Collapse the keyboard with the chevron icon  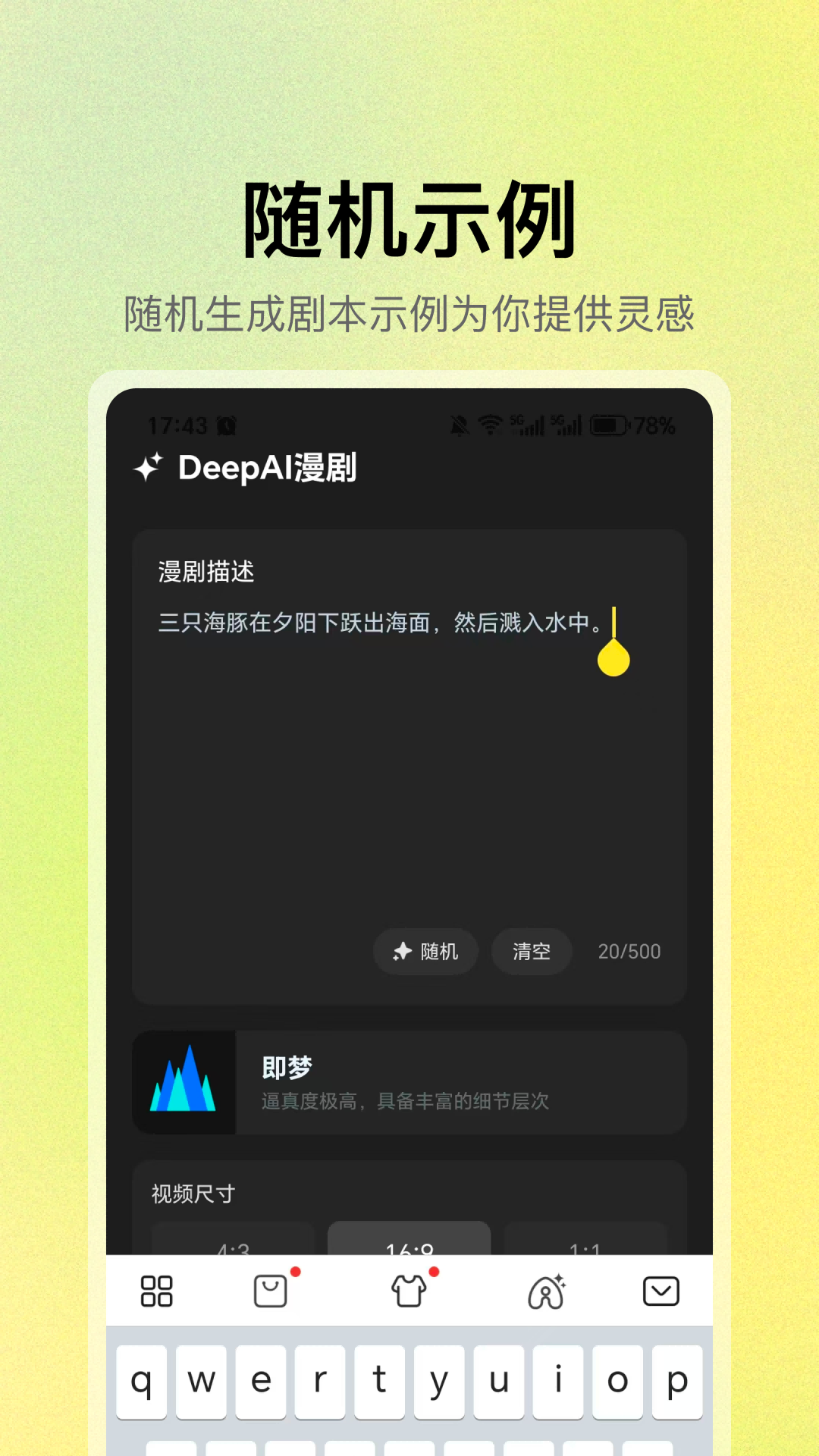pyautogui.click(x=661, y=1291)
